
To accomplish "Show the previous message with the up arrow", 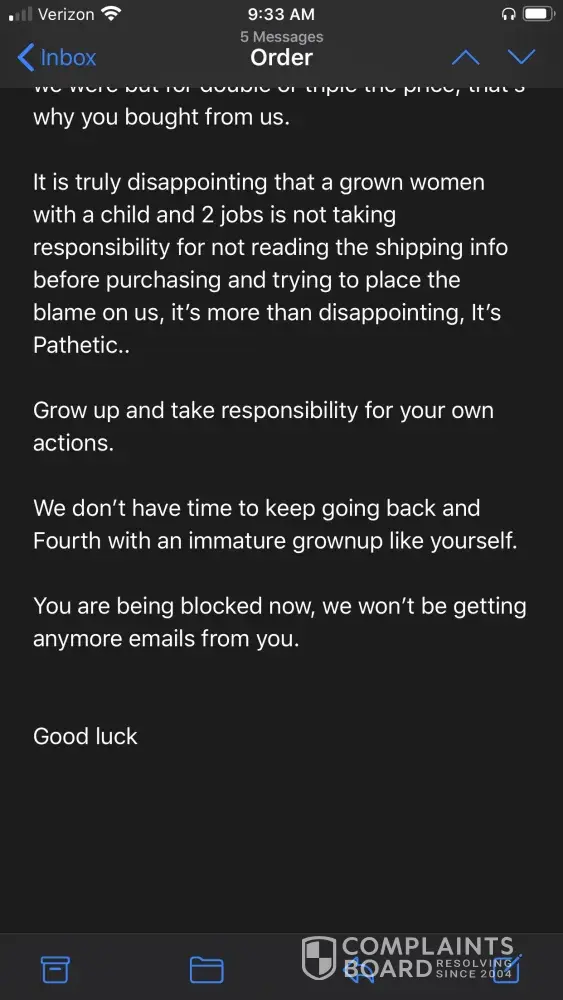I will (465, 57).
